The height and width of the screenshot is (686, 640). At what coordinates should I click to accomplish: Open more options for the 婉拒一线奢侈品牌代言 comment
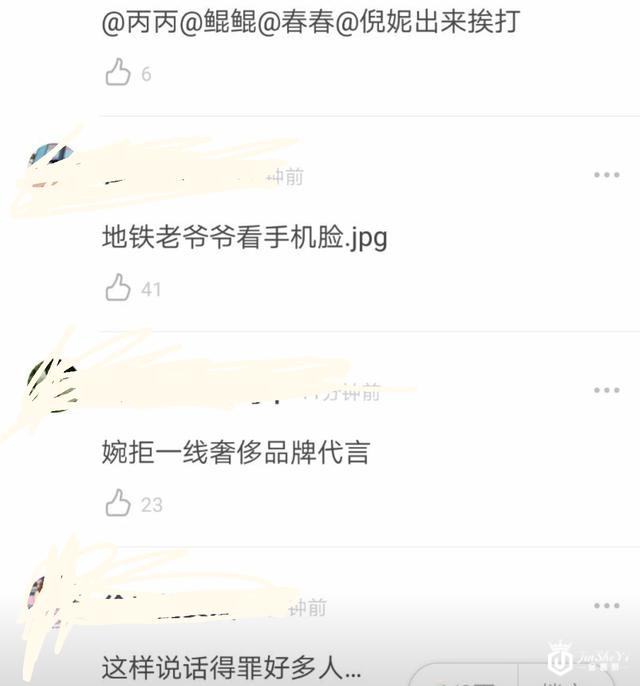pyautogui.click(x=606, y=390)
